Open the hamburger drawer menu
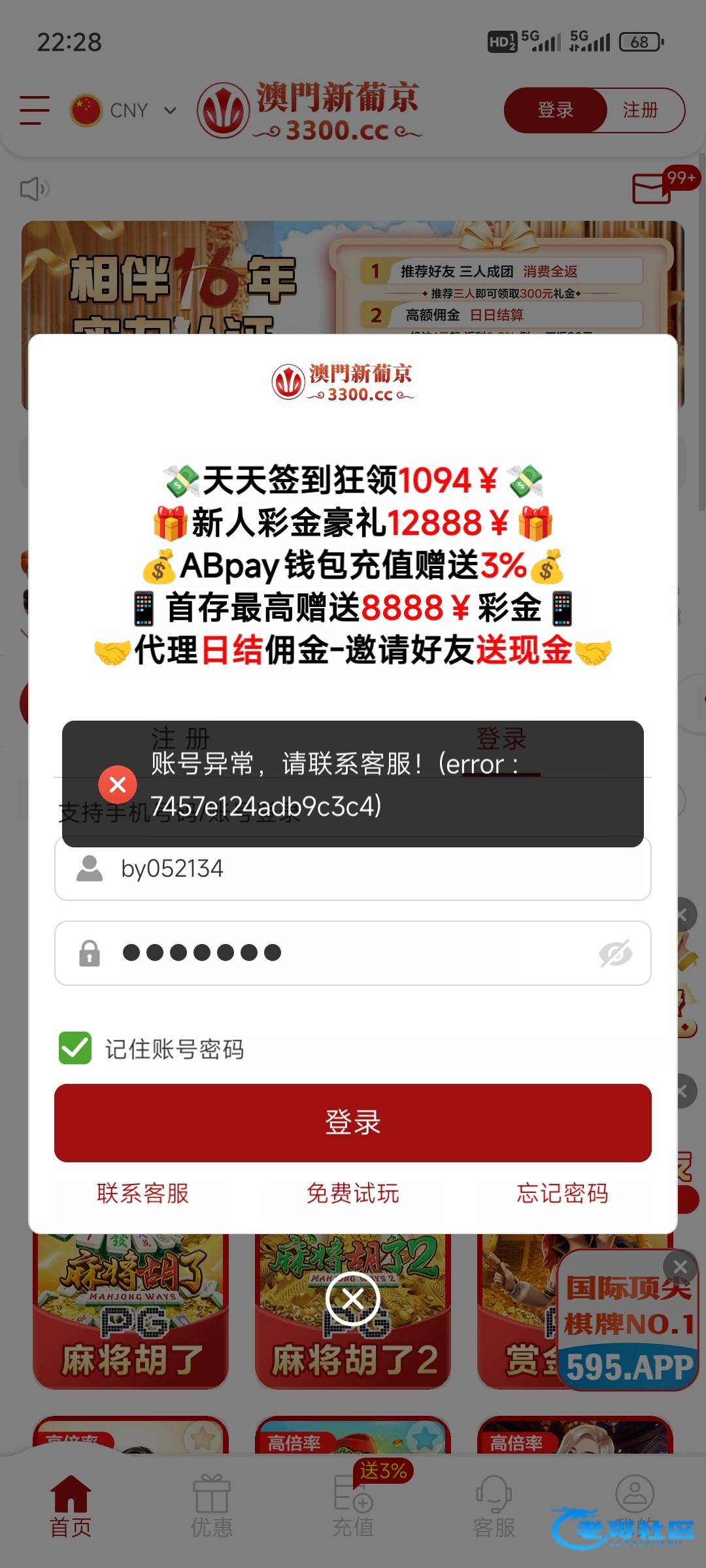This screenshot has height=1568, width=706. [35, 110]
